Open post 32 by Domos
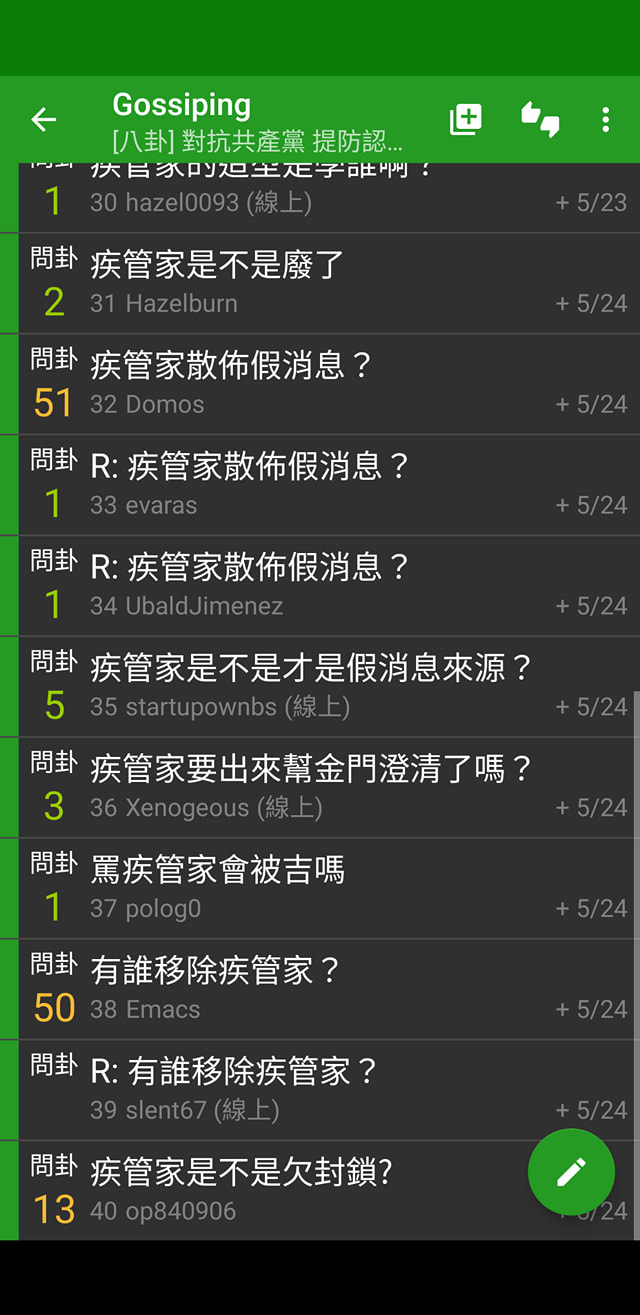The height and width of the screenshot is (1315, 640). pyautogui.click(x=320, y=385)
